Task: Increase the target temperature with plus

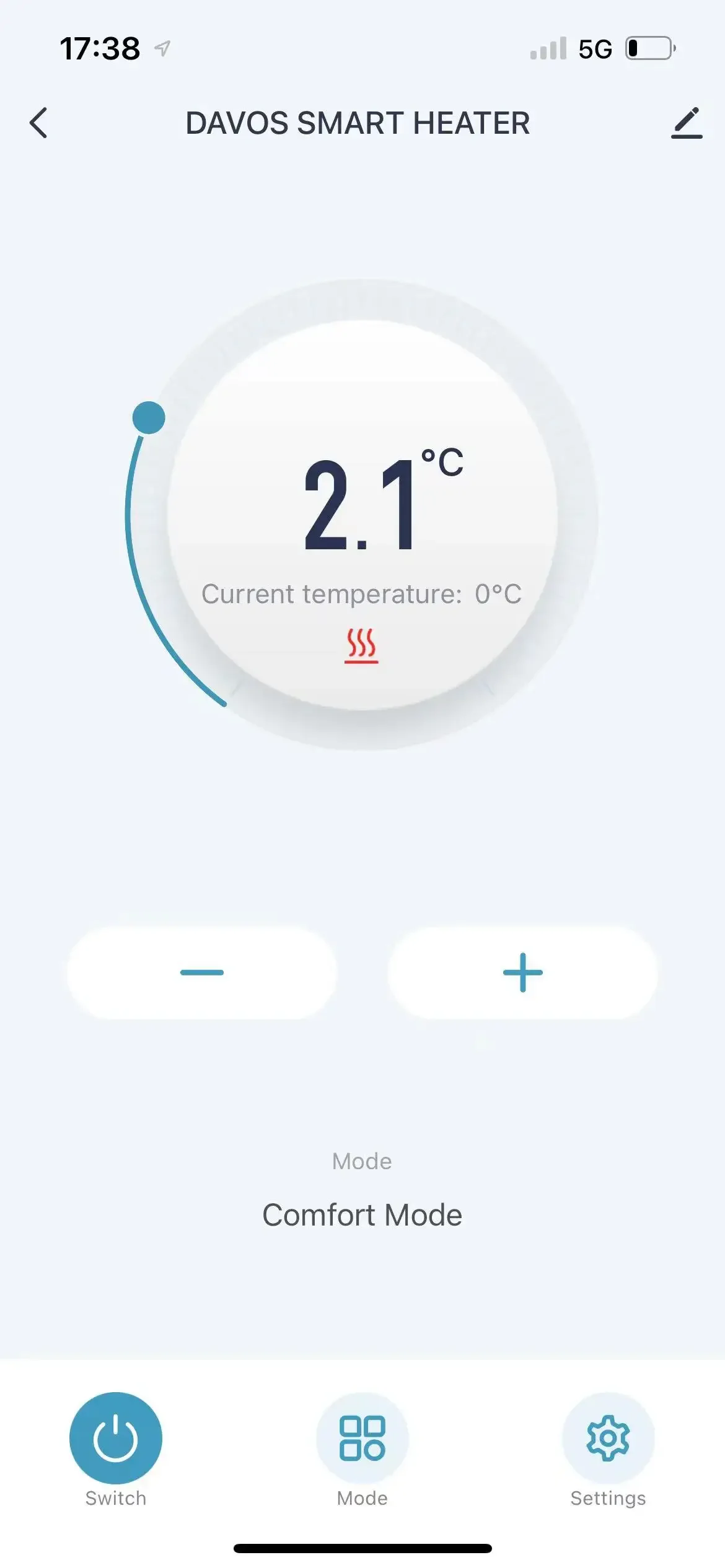Action: coord(522,972)
